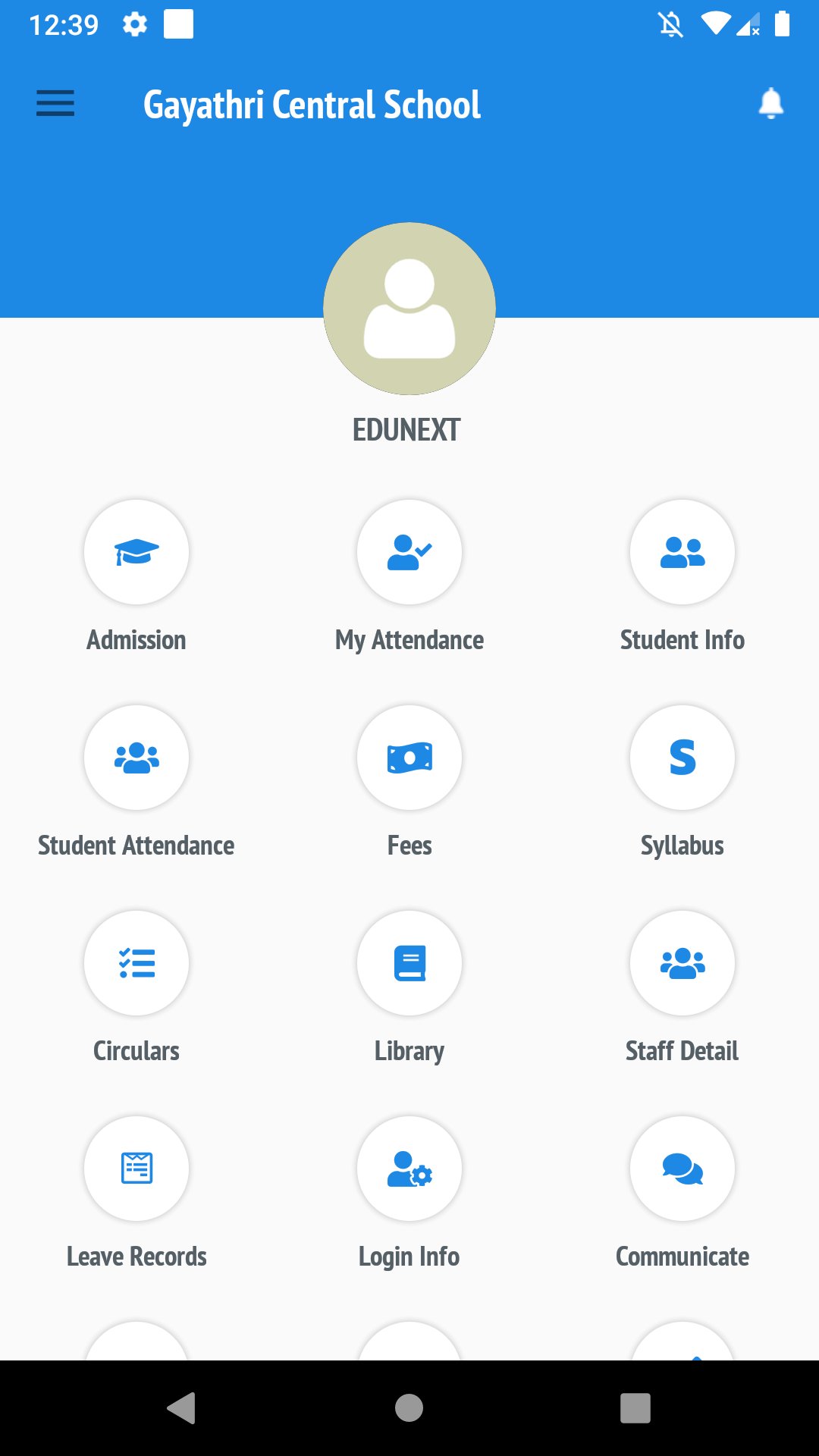Image resolution: width=819 pixels, height=1456 pixels.
Task: Tap the EDUNEXT profile avatar
Action: coord(409,309)
